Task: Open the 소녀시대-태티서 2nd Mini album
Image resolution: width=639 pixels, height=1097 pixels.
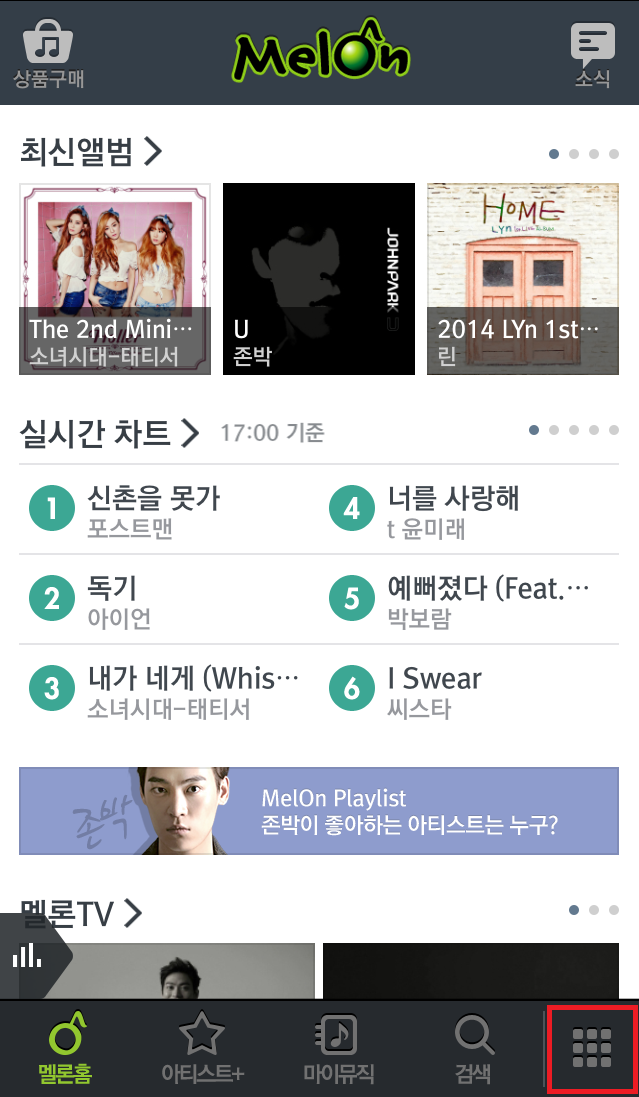Action: pyautogui.click(x=115, y=279)
